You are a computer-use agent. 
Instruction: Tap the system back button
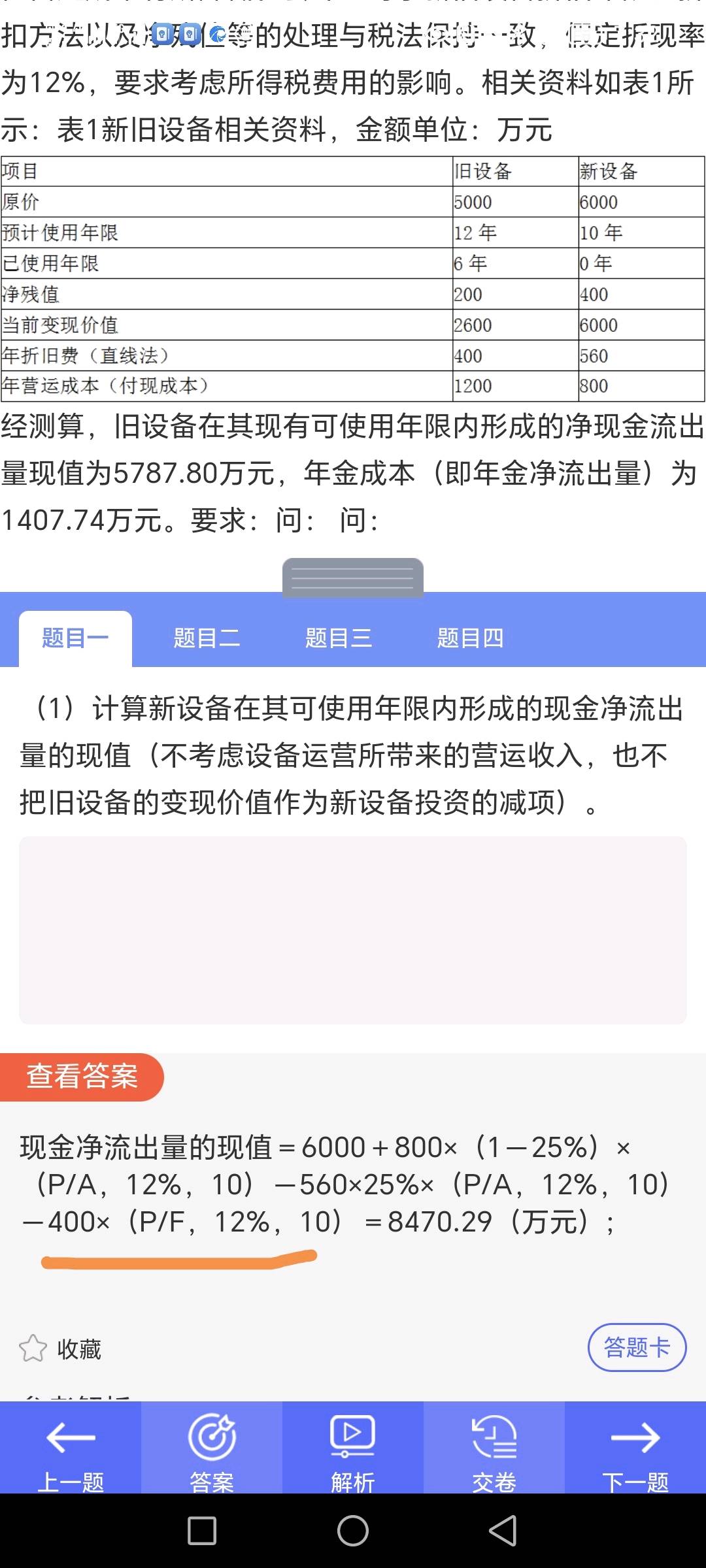(x=503, y=1531)
